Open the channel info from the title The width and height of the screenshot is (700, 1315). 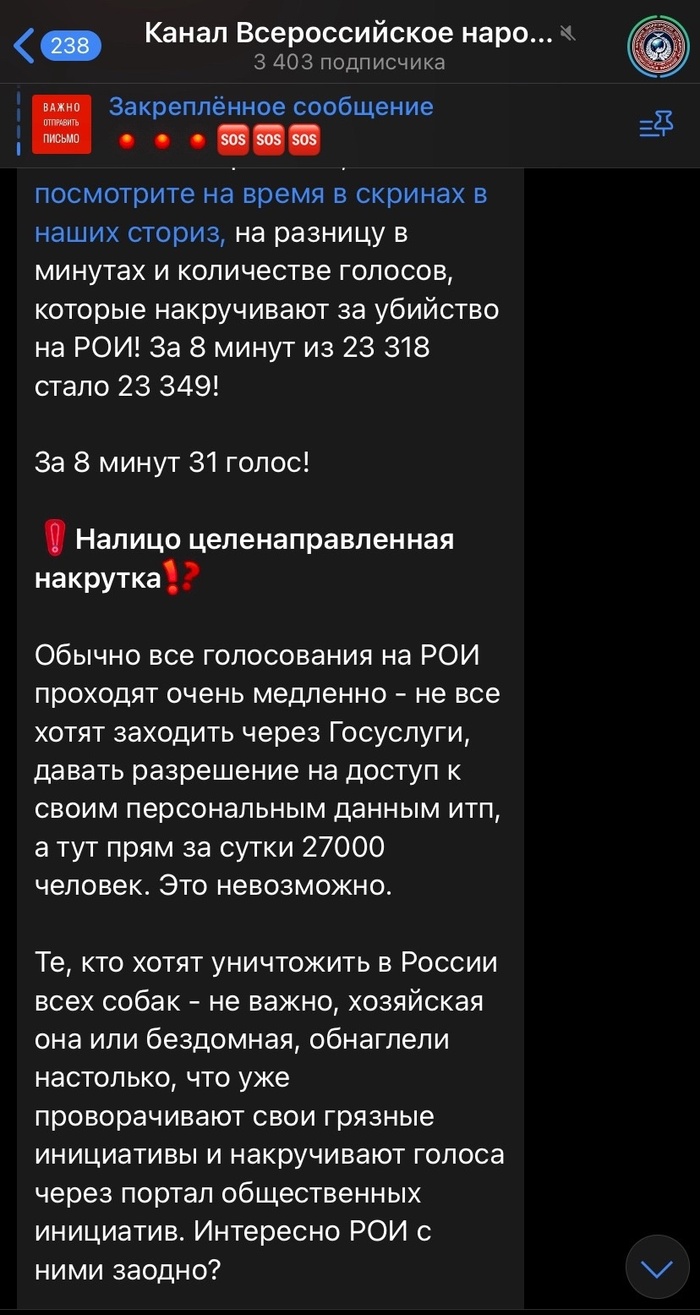click(349, 34)
